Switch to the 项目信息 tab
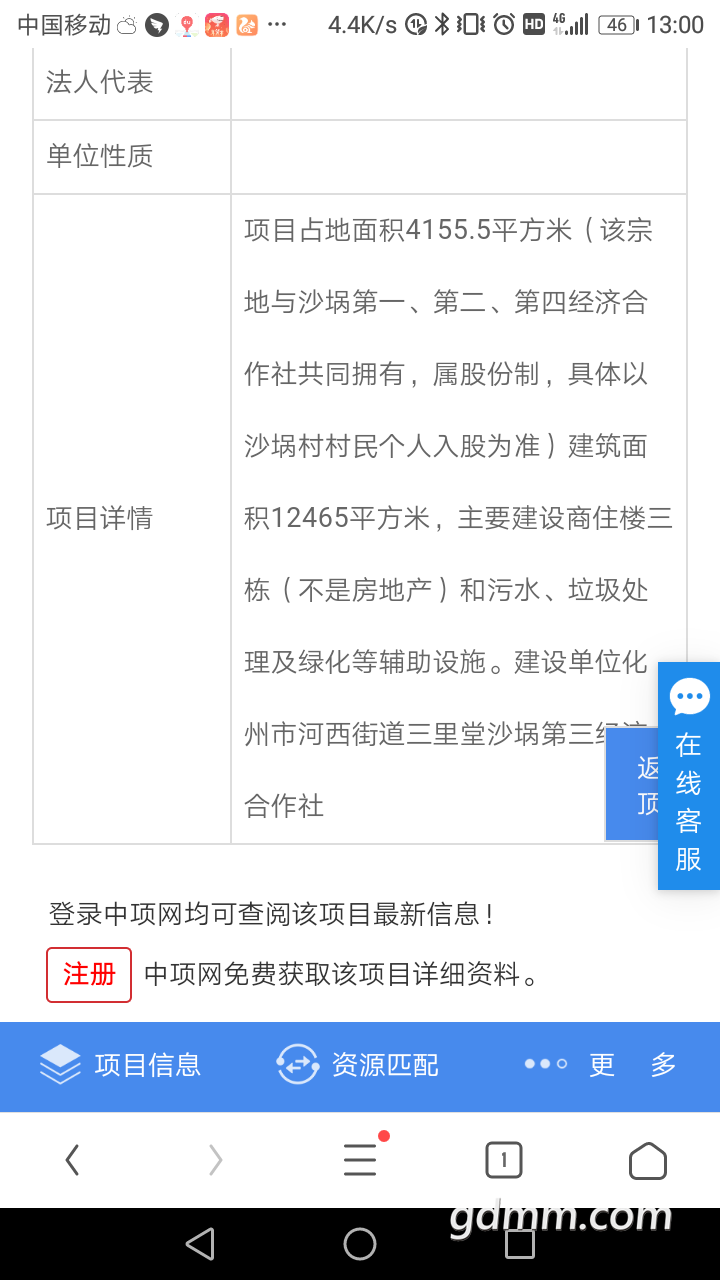This screenshot has width=720, height=1280. pyautogui.click(x=120, y=1065)
